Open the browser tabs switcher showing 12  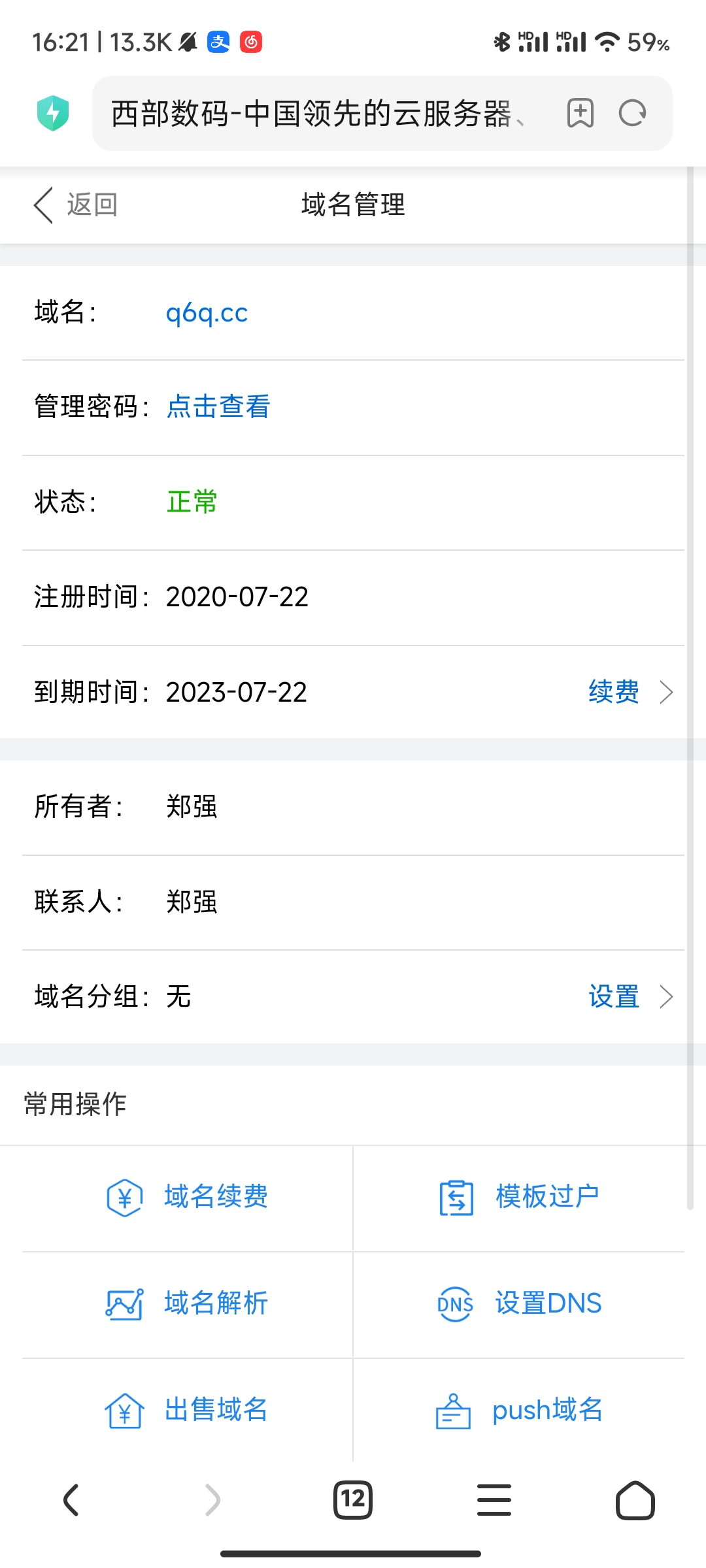click(353, 1499)
